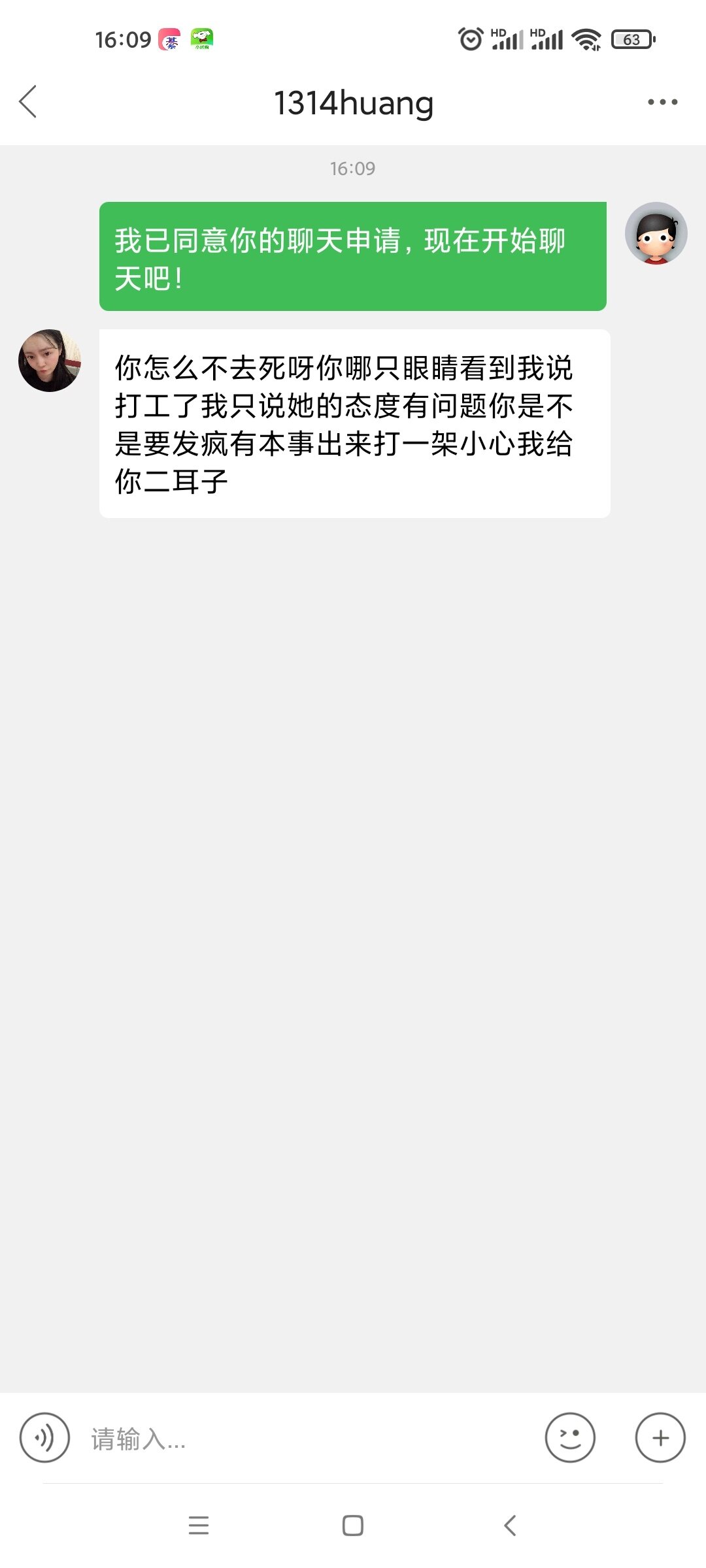The width and height of the screenshot is (706, 1568).
Task: Go to the system home screen
Action: 353,1526
